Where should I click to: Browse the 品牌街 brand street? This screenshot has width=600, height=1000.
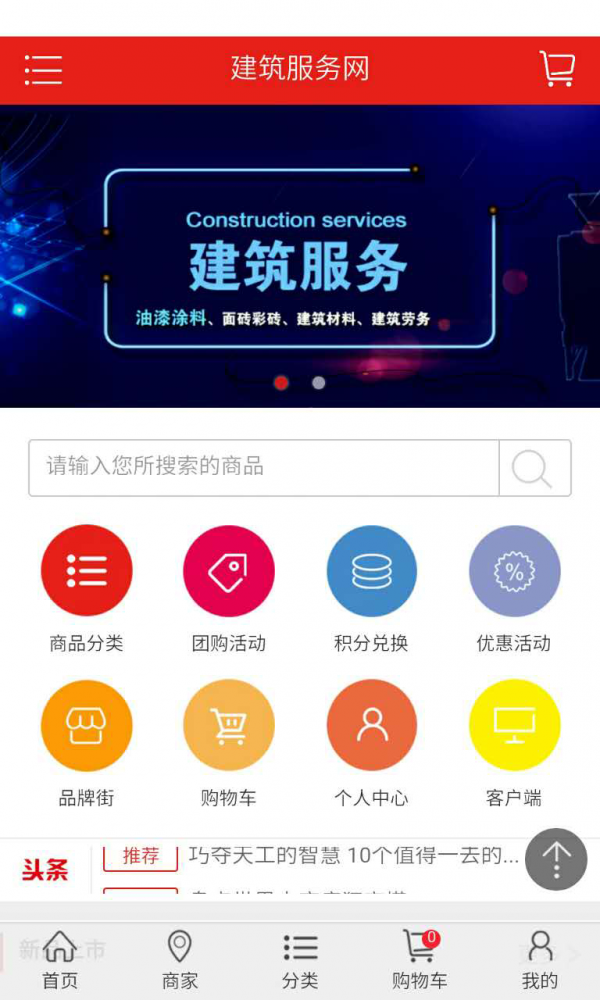86,726
